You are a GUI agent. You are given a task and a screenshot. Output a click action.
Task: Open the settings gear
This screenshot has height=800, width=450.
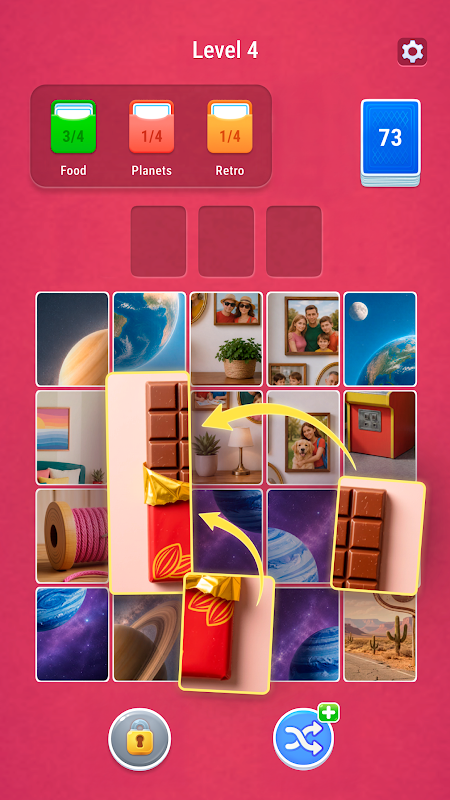(412, 52)
